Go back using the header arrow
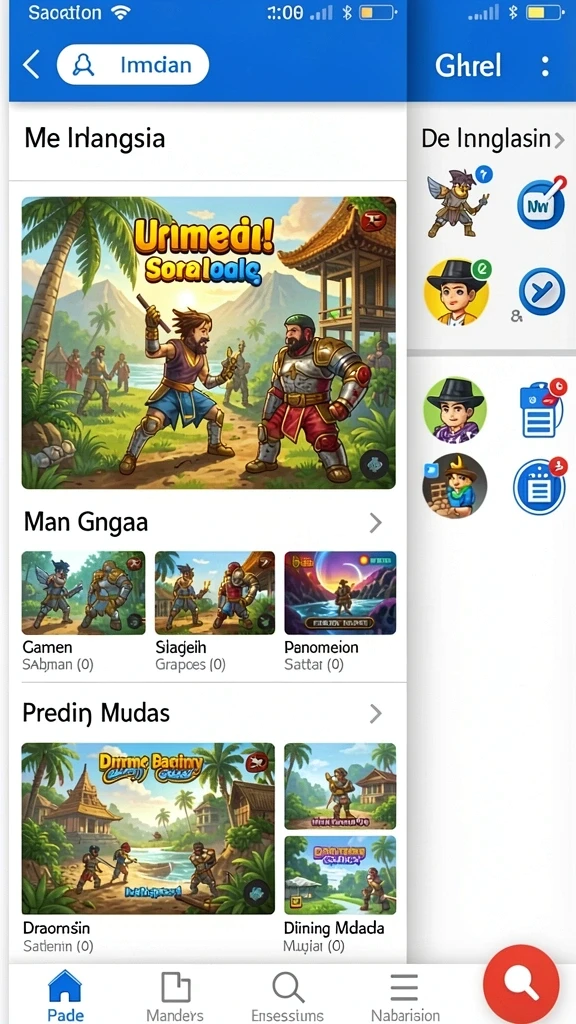 [31, 65]
